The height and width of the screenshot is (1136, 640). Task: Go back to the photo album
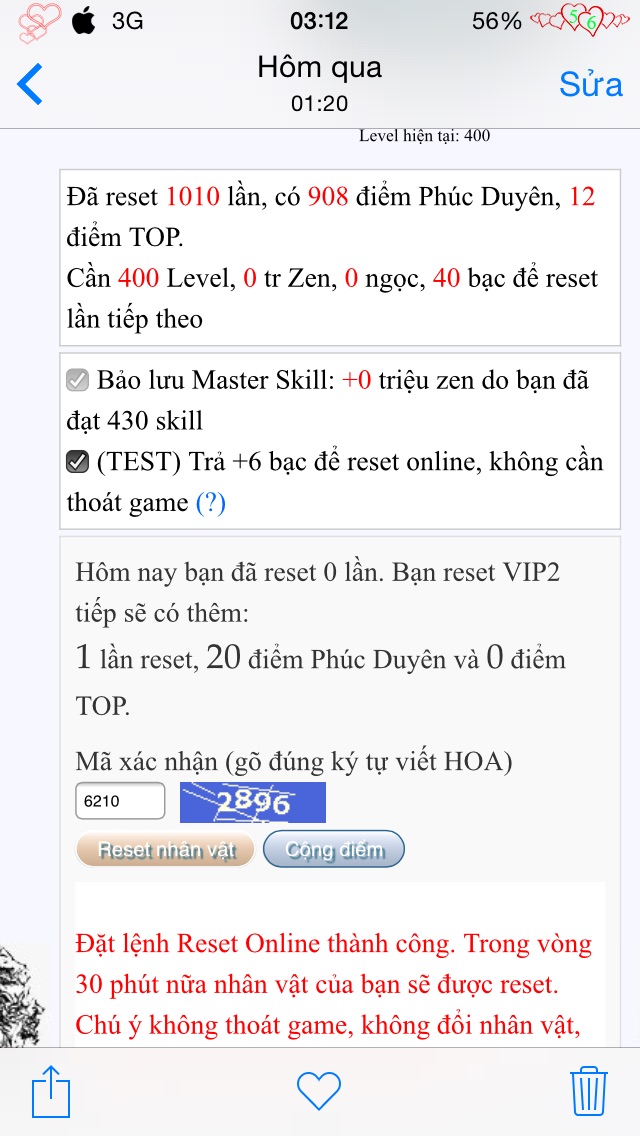pyautogui.click(x=30, y=84)
